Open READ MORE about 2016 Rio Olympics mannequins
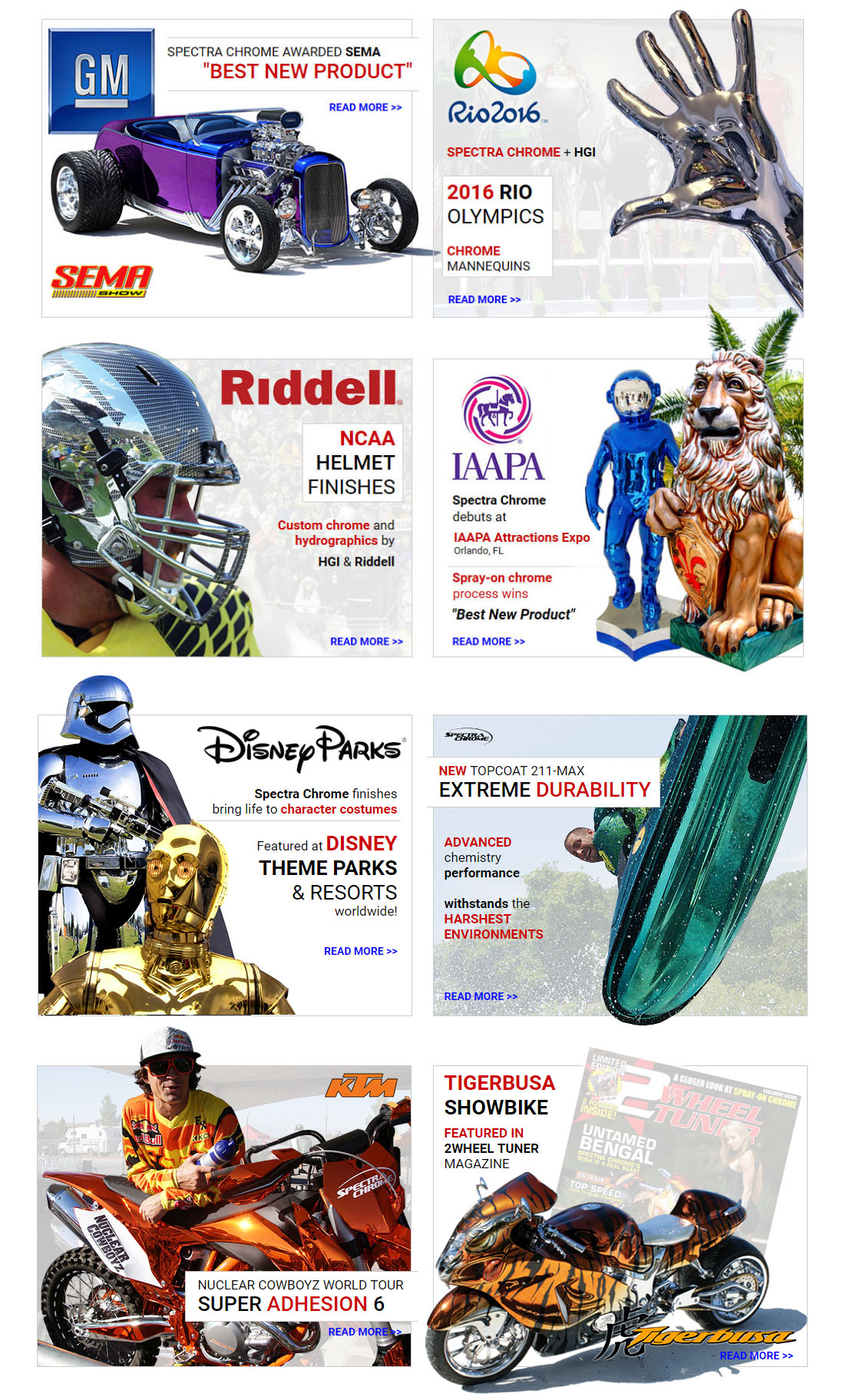Viewport: 843px width, 1400px height. pos(484,299)
